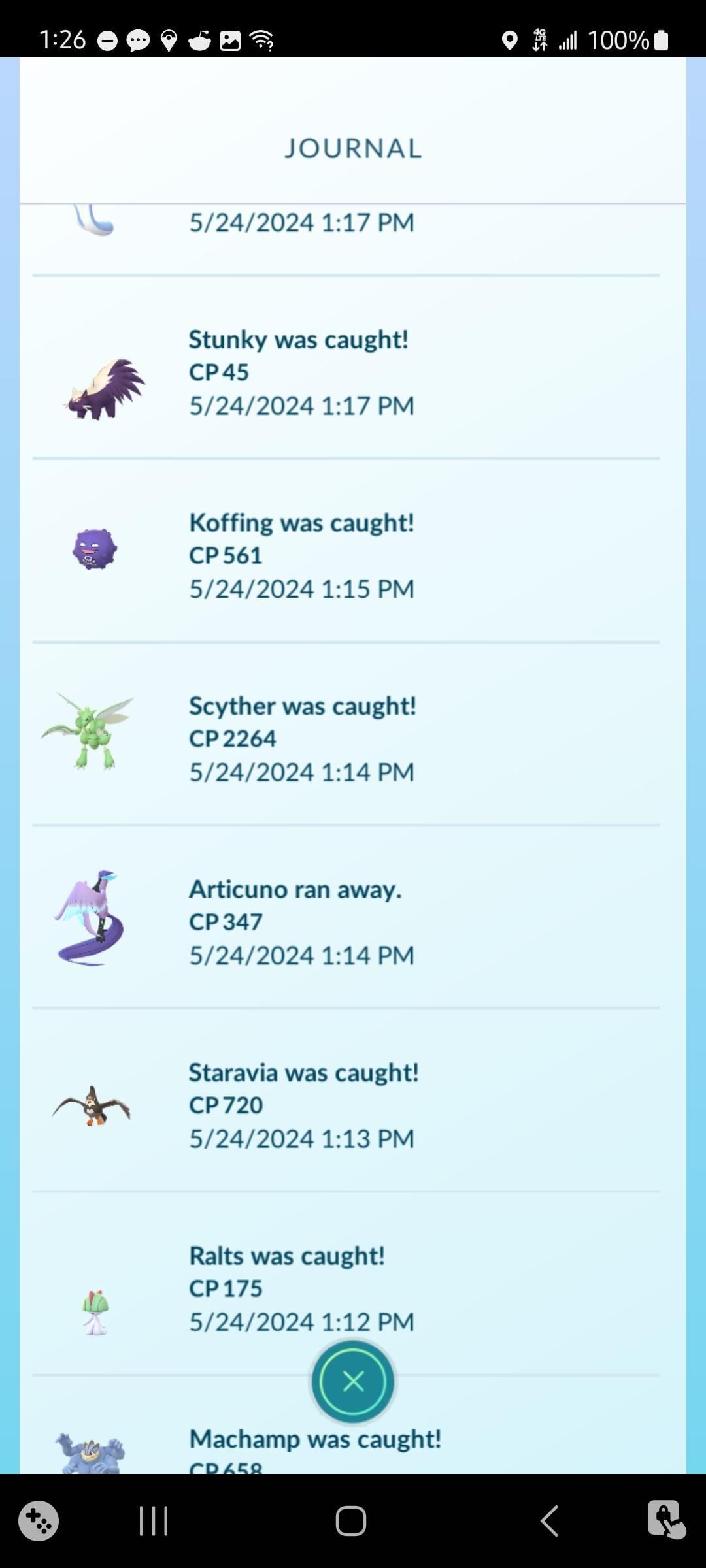
Task: Go to the home screen
Action: (x=351, y=1520)
